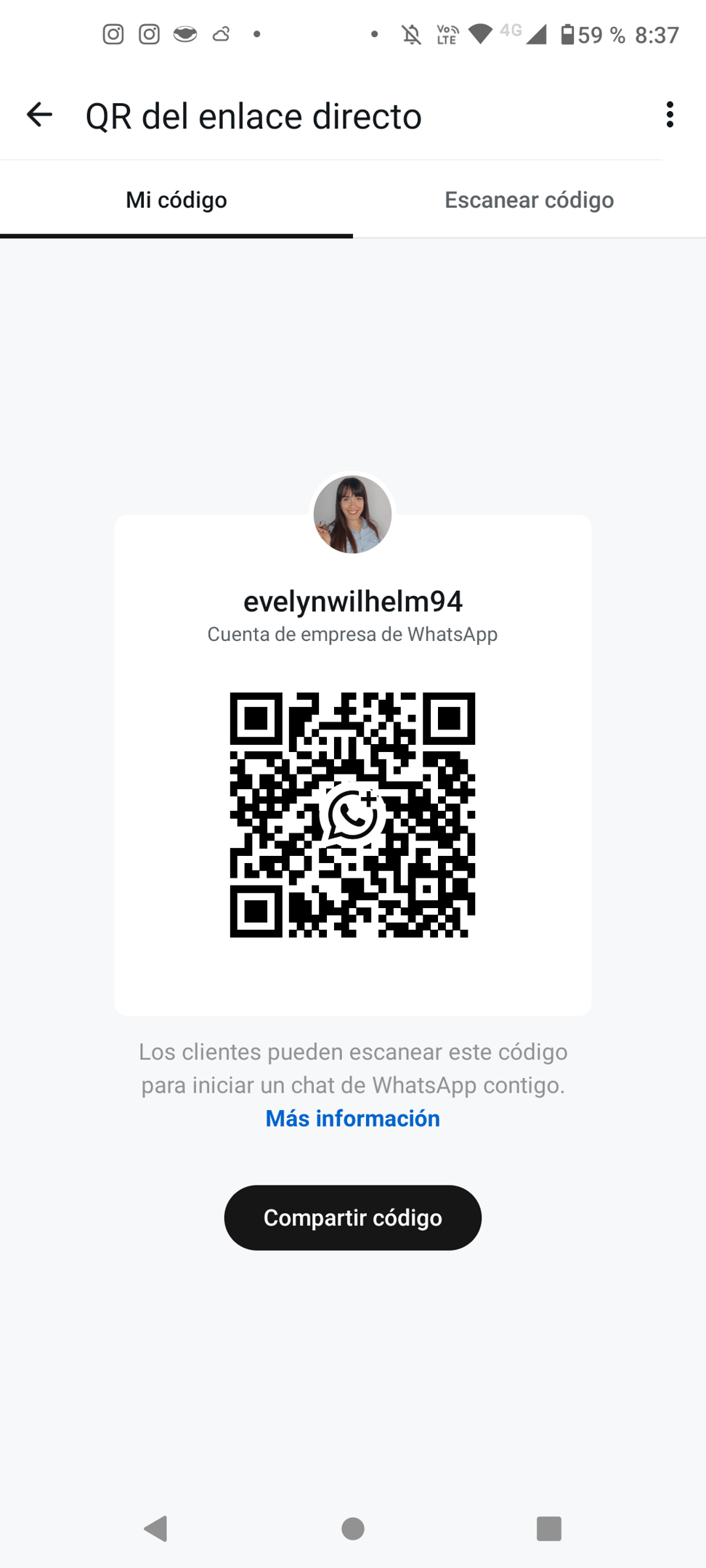Tap the Compartir código button

[x=352, y=1217]
